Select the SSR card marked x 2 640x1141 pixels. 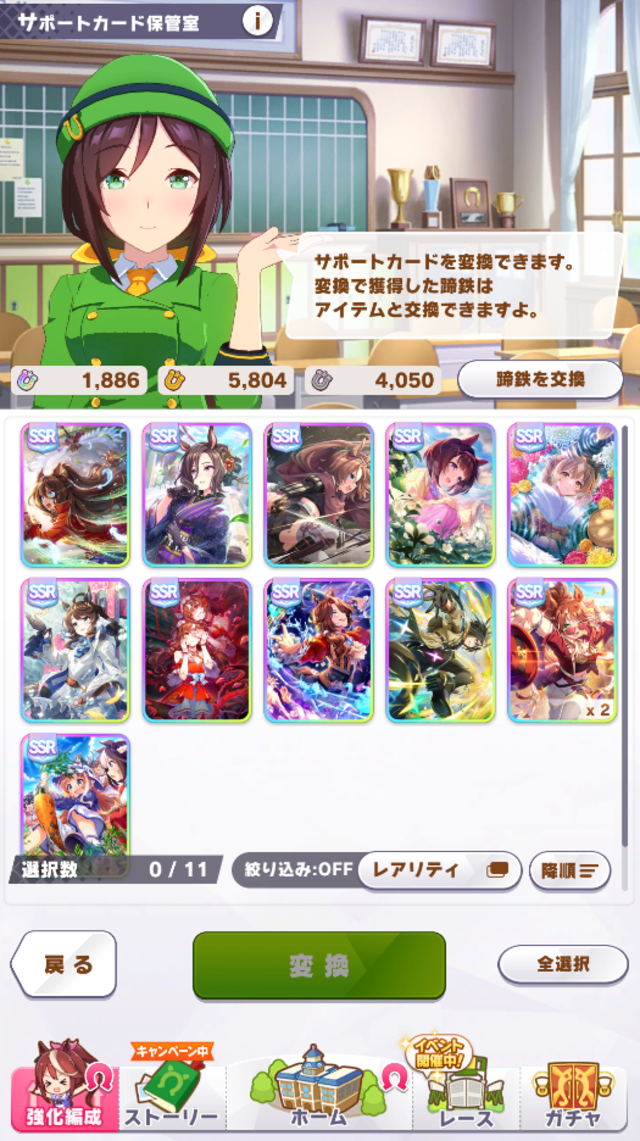click(563, 650)
